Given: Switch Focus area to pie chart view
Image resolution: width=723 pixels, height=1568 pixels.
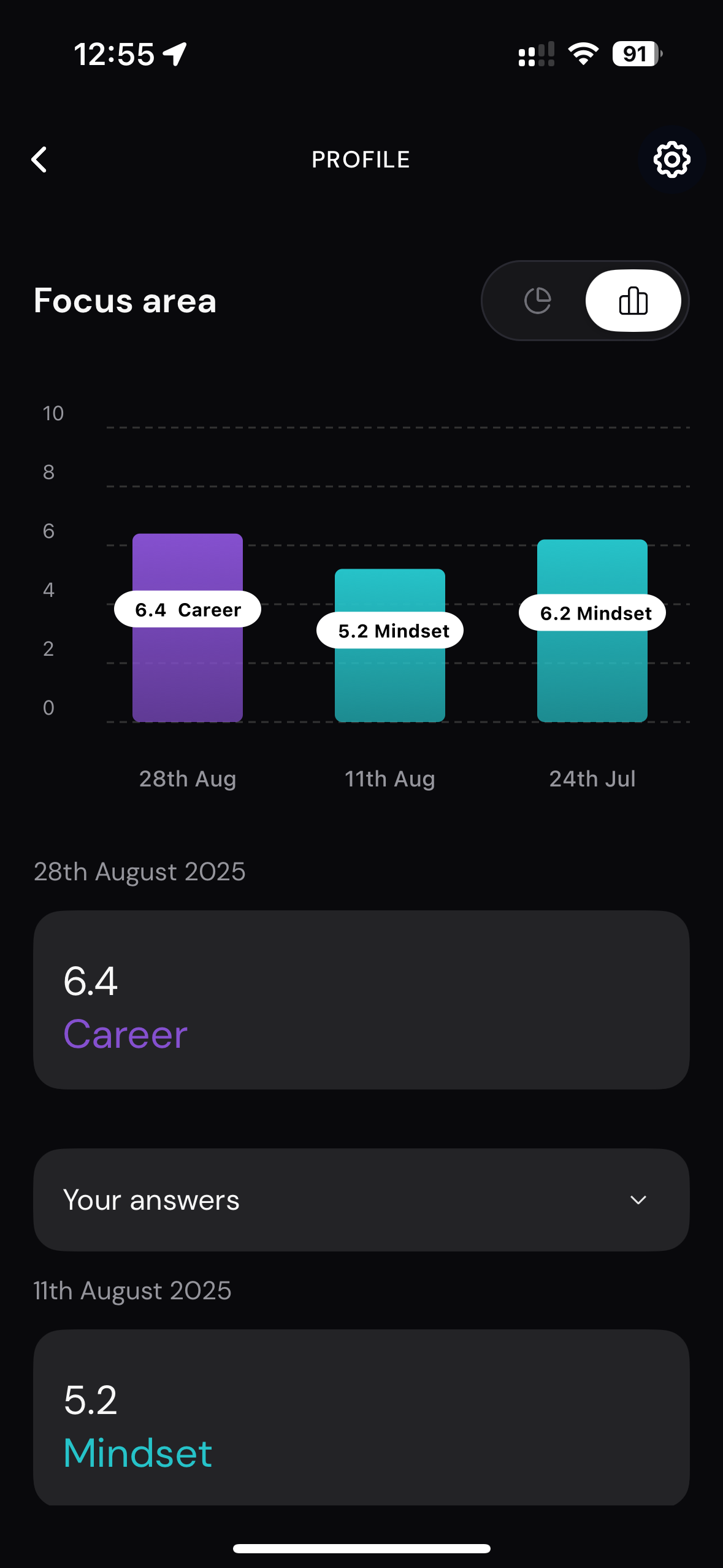Looking at the screenshot, I should pyautogui.click(x=537, y=301).
